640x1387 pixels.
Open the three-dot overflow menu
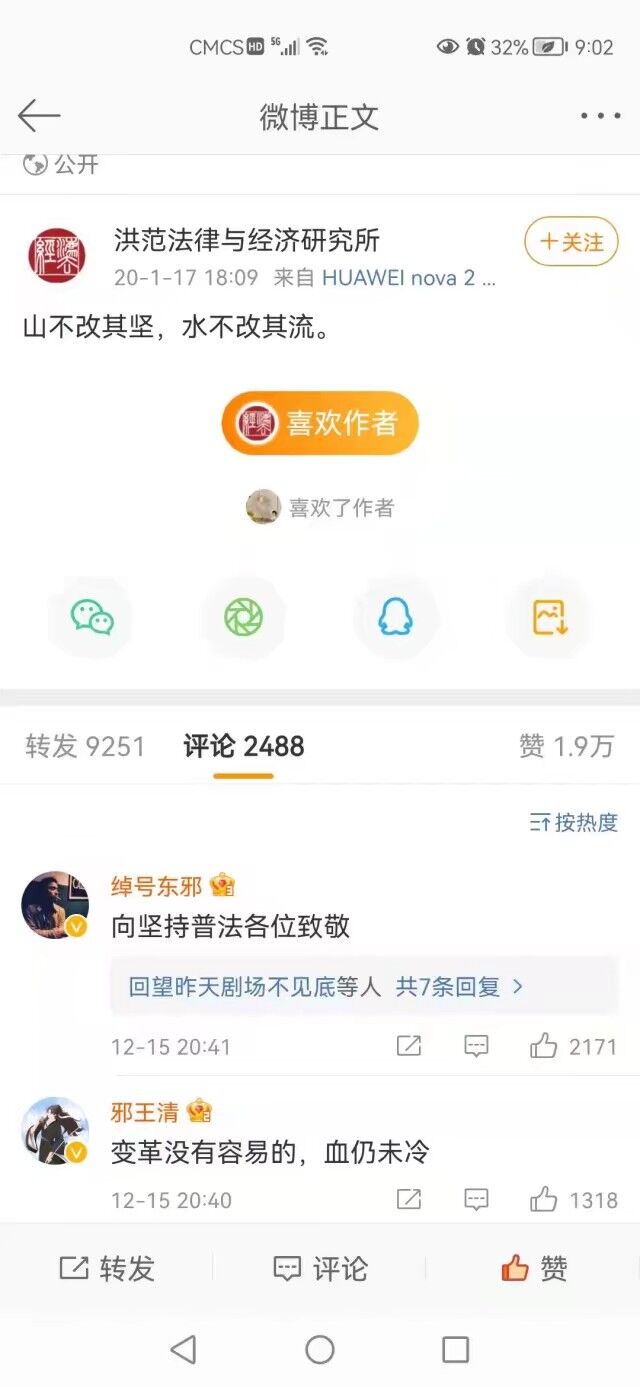pos(600,116)
